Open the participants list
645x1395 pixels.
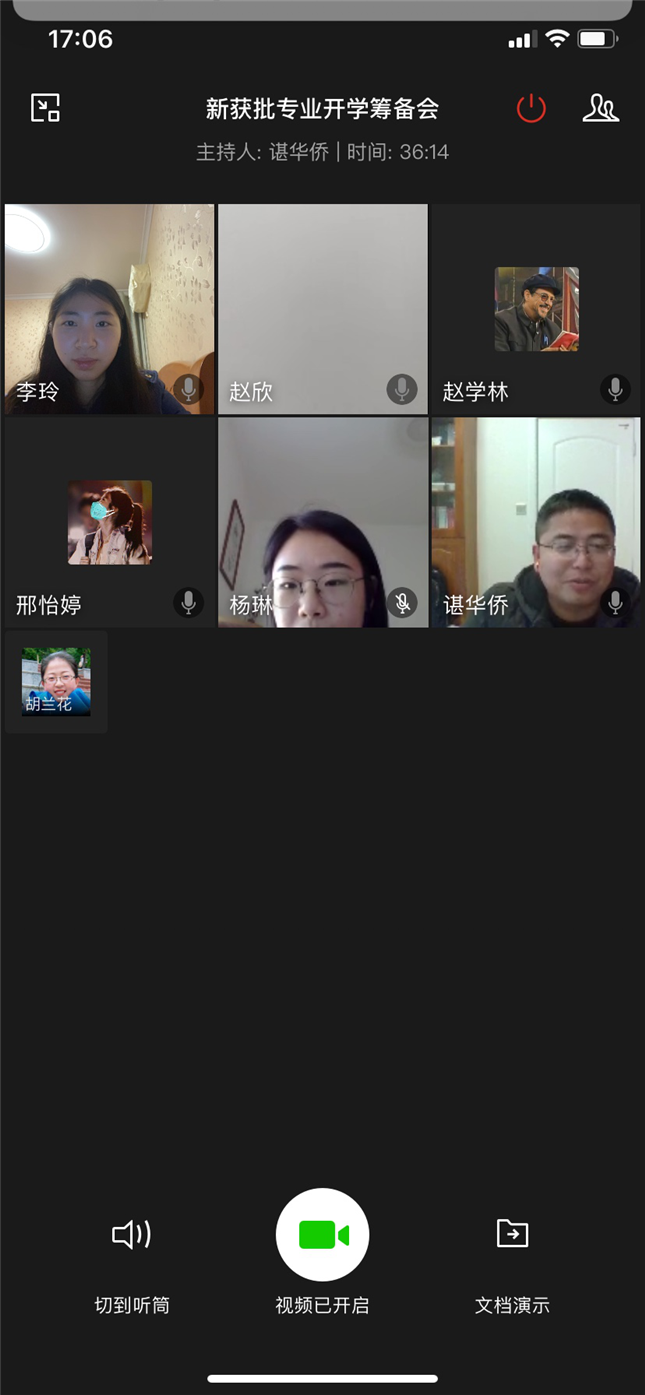coord(600,108)
